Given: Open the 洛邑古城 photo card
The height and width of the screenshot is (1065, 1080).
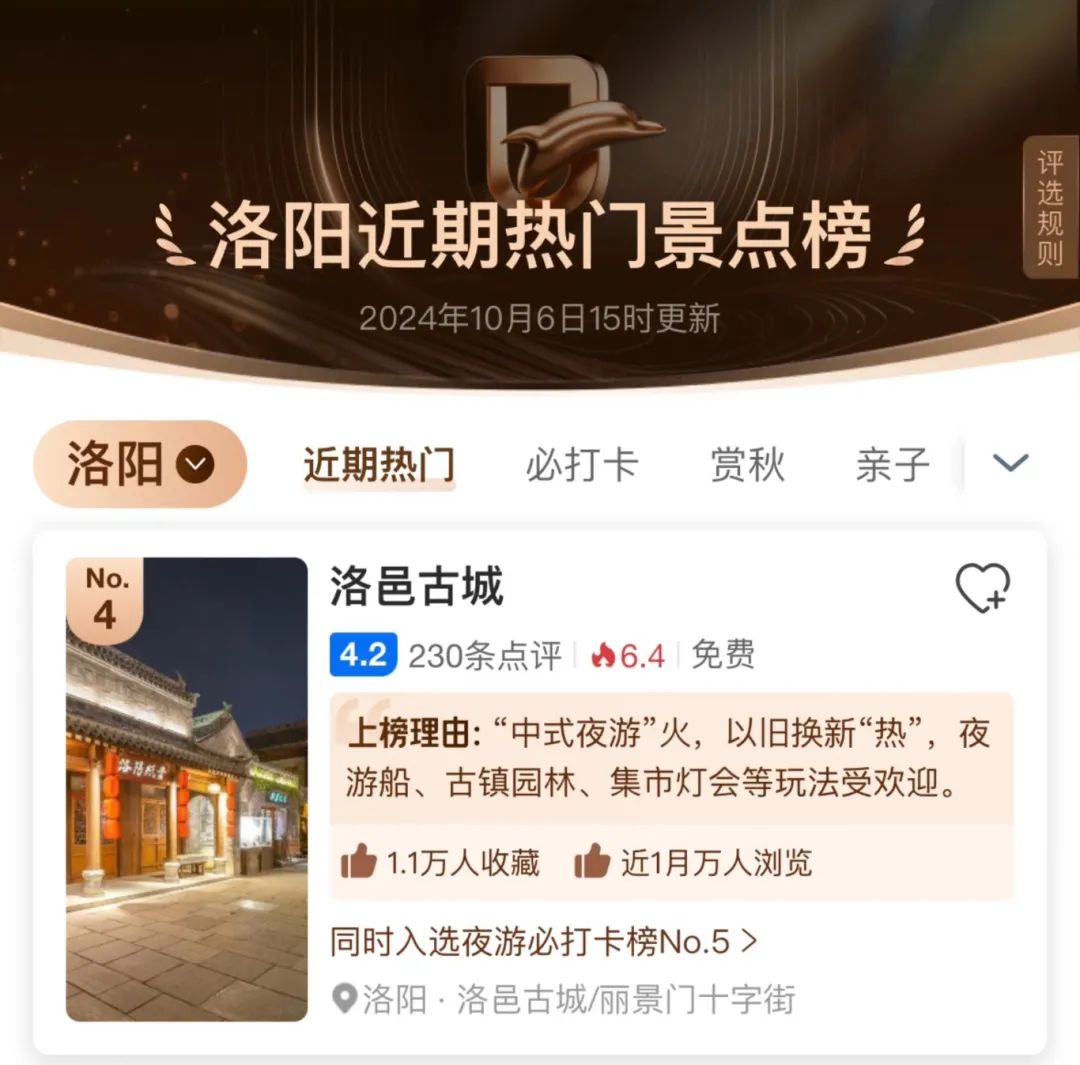Looking at the screenshot, I should coord(187,788).
